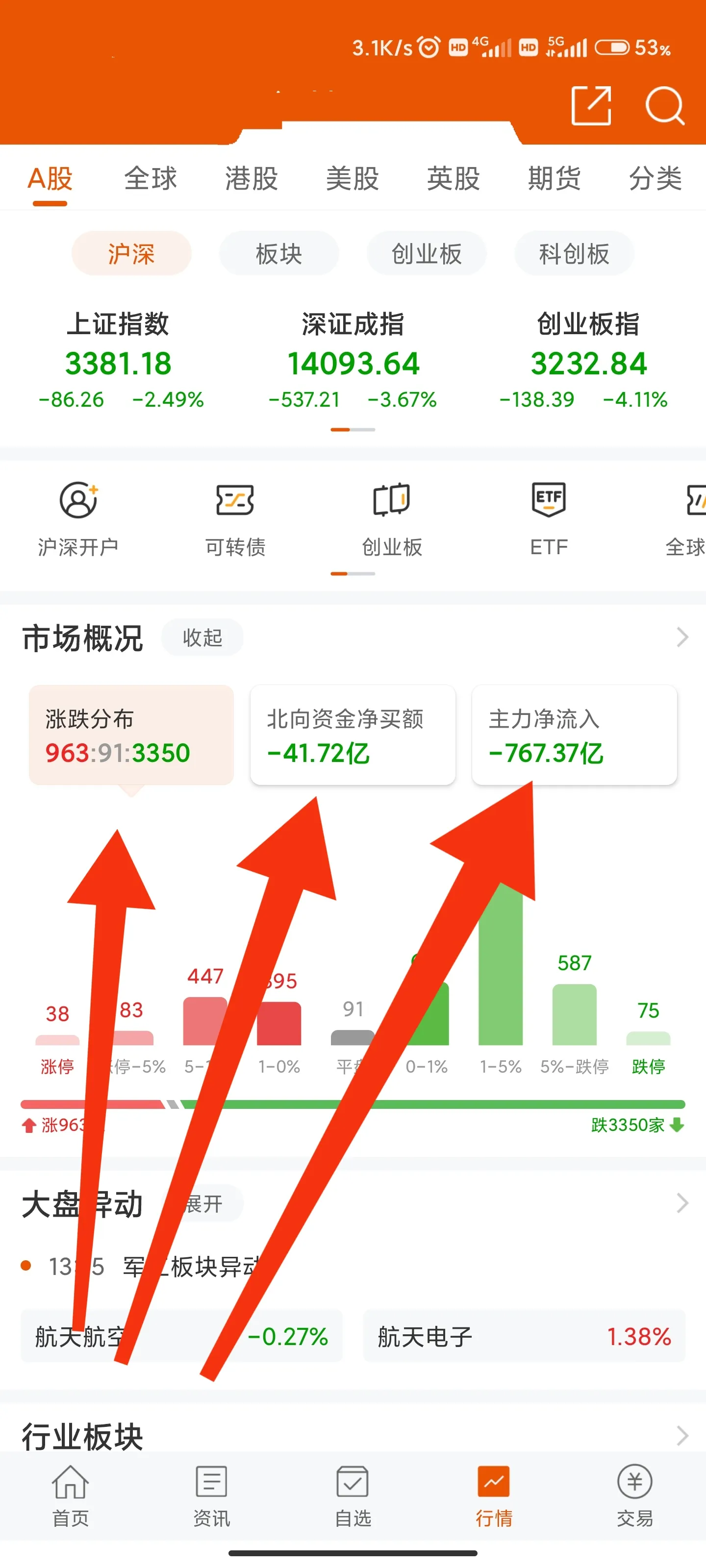The image size is (706, 1568).
Task: Select the 科创板 chip
Action: tap(574, 253)
